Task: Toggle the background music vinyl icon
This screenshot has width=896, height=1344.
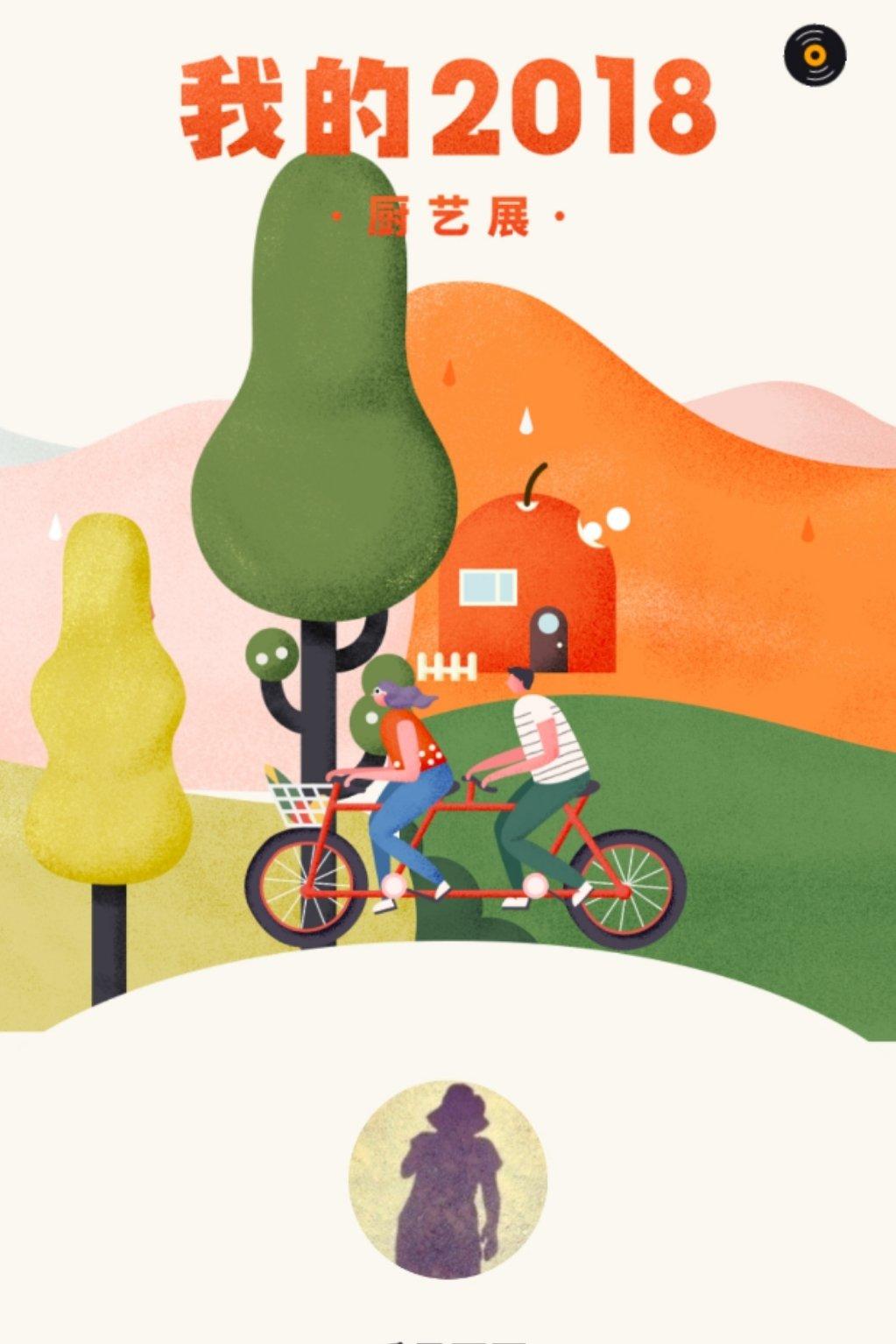Action: click(x=815, y=55)
